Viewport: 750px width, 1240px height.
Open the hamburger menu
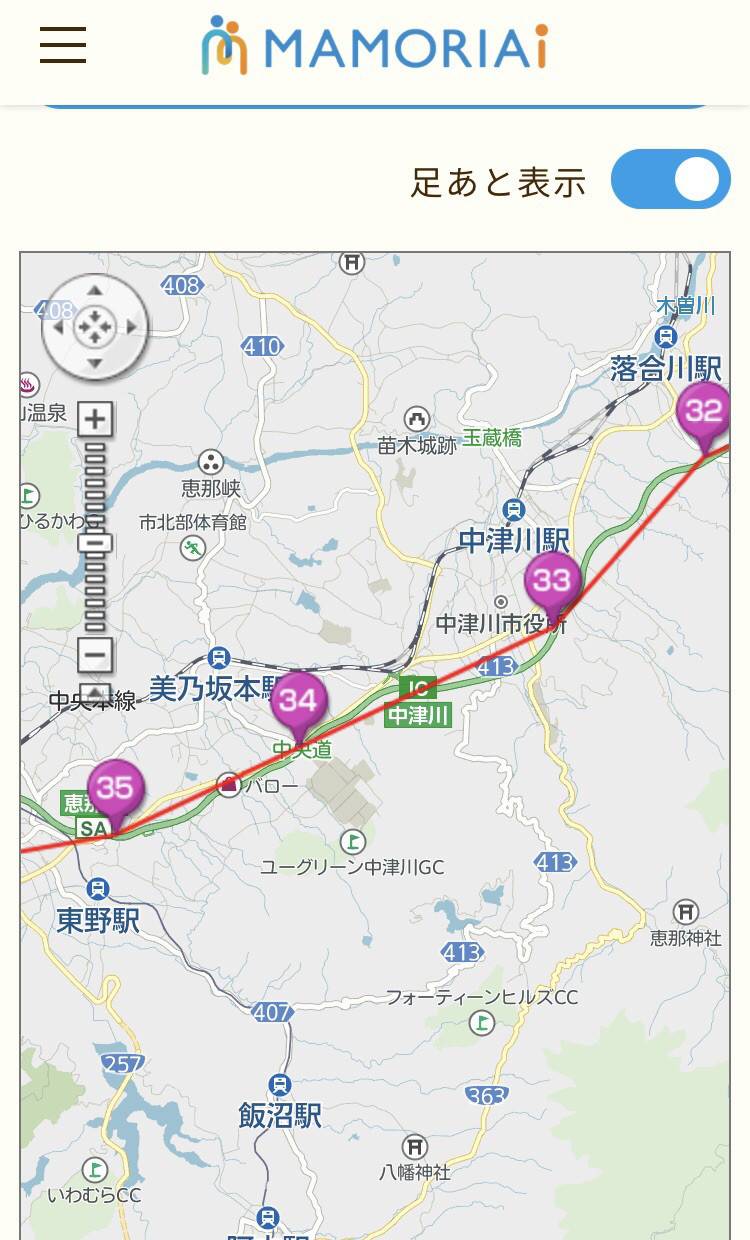click(63, 45)
